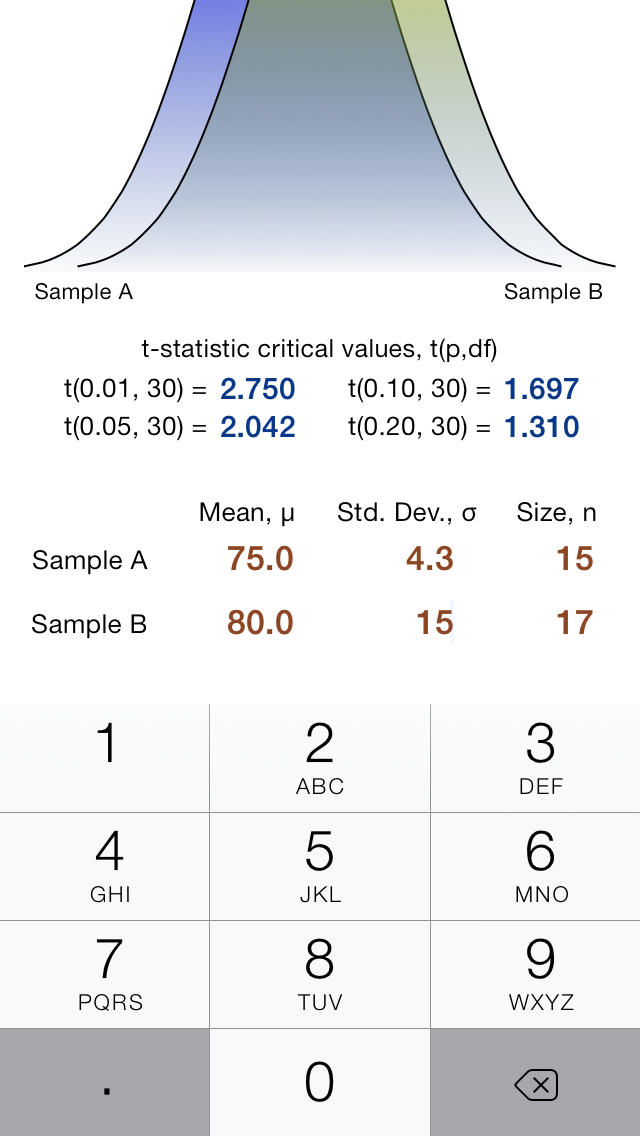Enter 3 using the keypad
The image size is (640, 1136).
coord(536,758)
